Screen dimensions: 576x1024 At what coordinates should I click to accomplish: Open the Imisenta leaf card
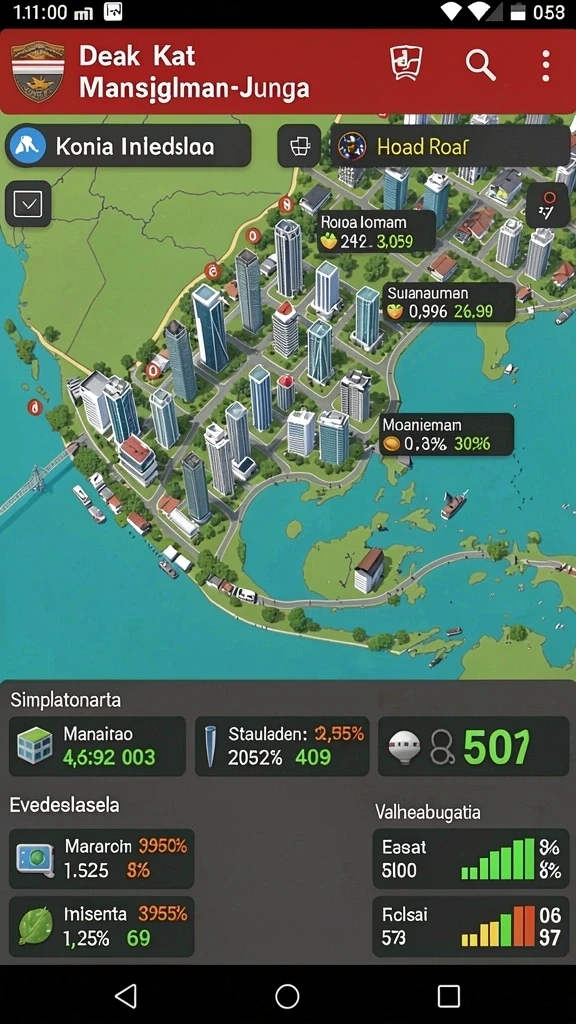tap(101, 927)
